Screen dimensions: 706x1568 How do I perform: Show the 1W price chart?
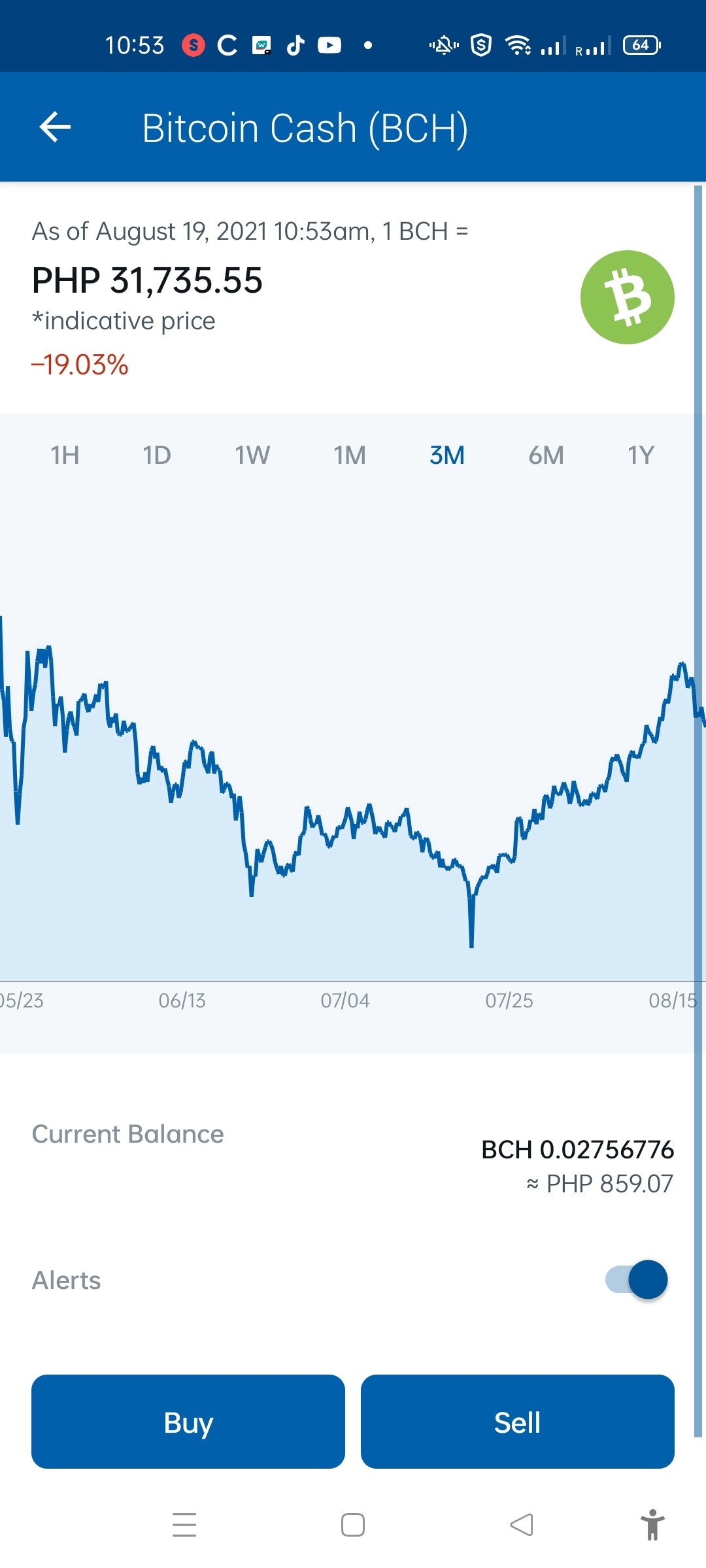tap(252, 455)
